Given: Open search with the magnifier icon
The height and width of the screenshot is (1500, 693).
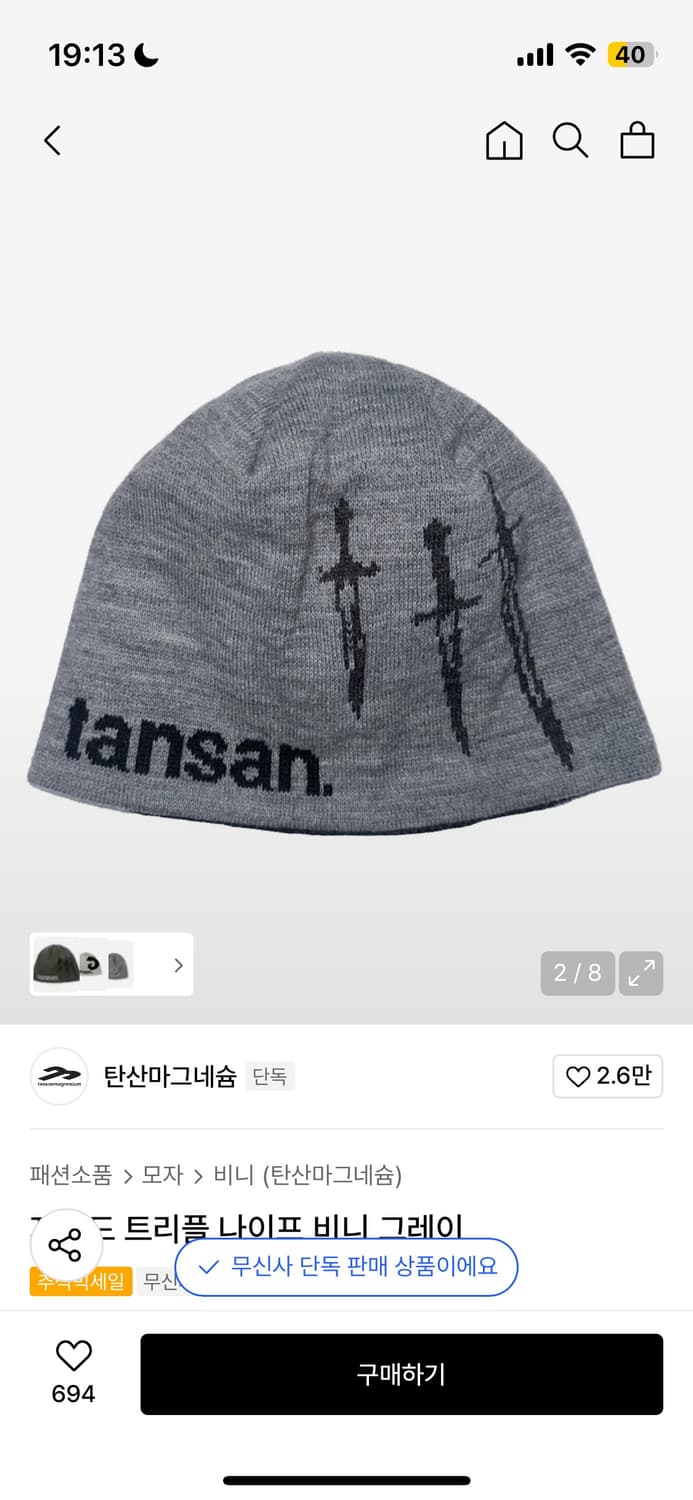Looking at the screenshot, I should 570,141.
